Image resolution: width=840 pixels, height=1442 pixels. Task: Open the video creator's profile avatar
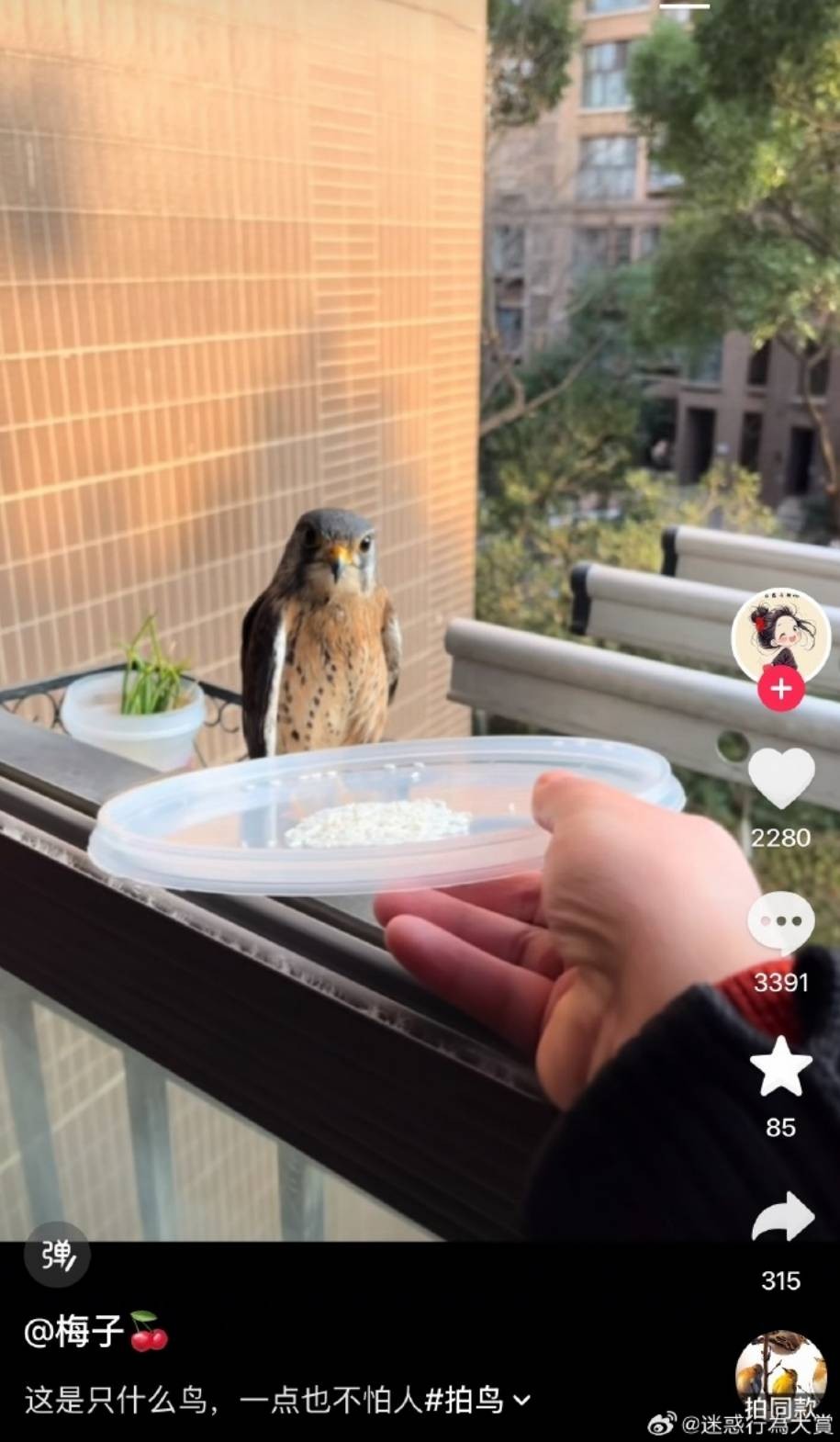780,636
